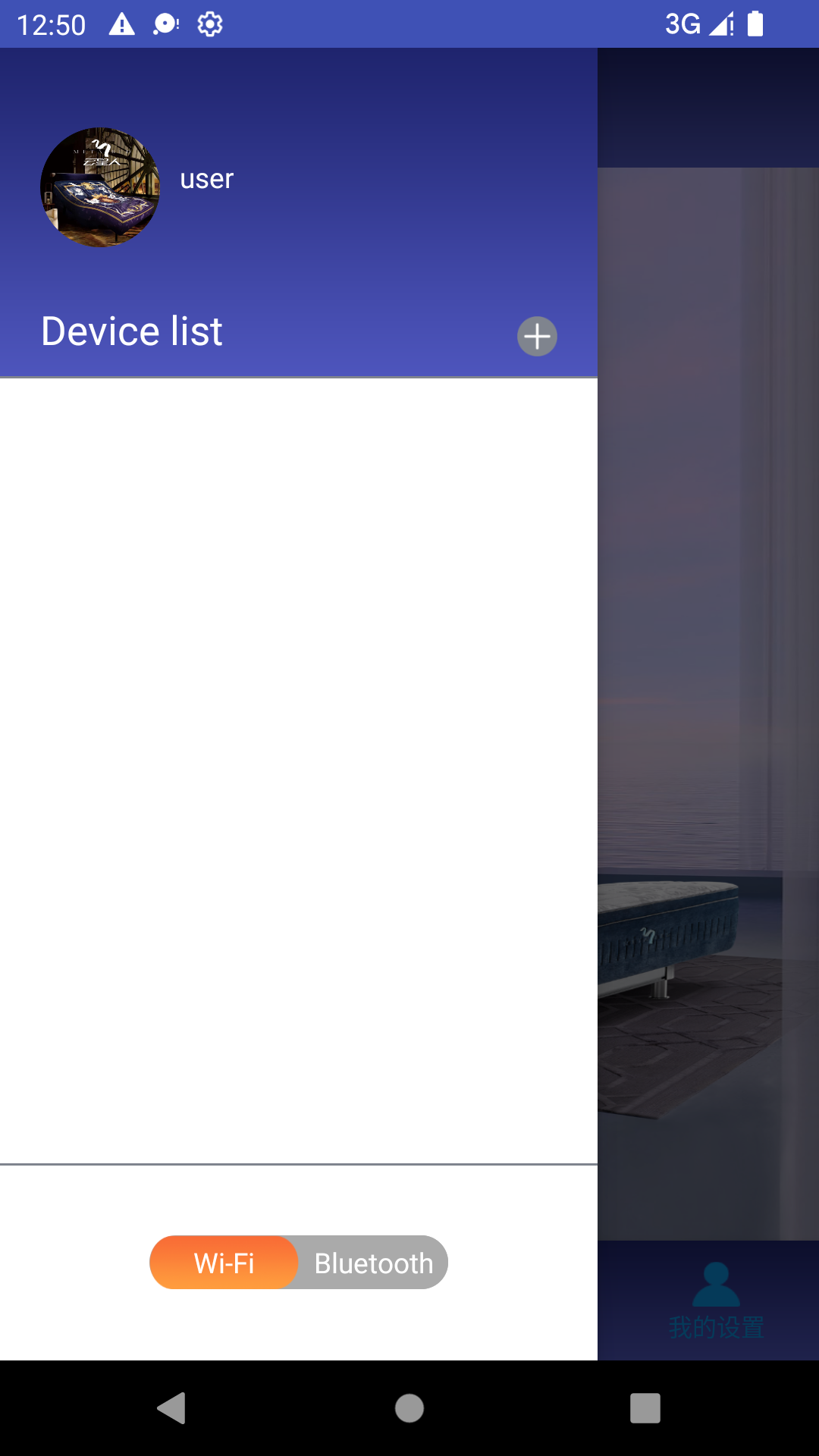819x1456 pixels.
Task: Open recent apps from the navigation bar
Action: click(645, 1408)
